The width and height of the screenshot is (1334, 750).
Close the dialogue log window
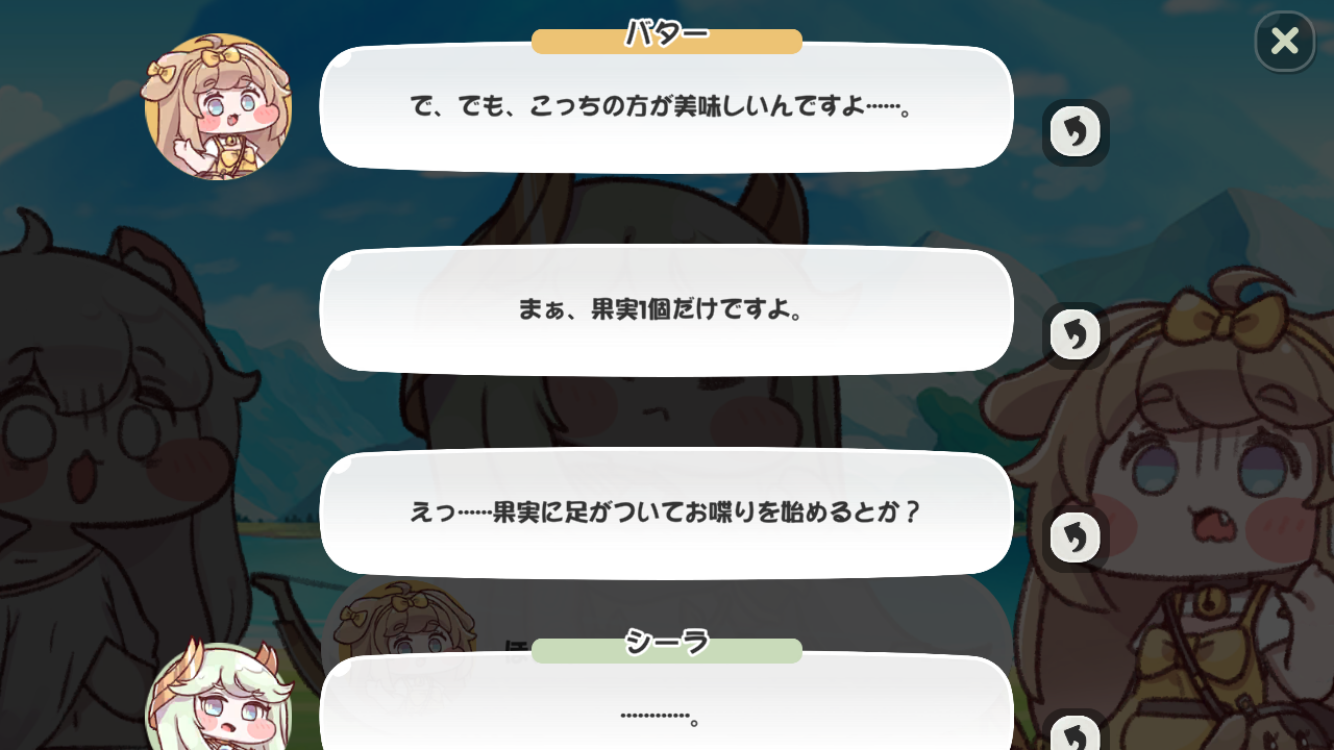click(x=1285, y=42)
